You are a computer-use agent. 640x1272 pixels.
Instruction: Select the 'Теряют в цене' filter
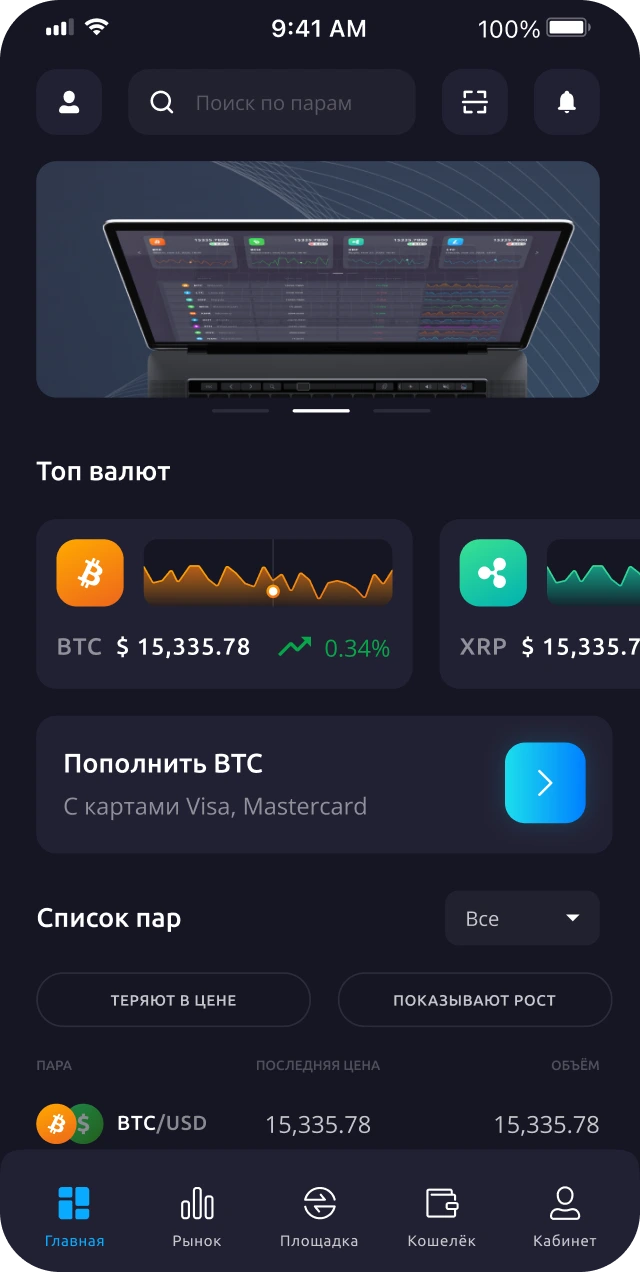click(174, 1000)
